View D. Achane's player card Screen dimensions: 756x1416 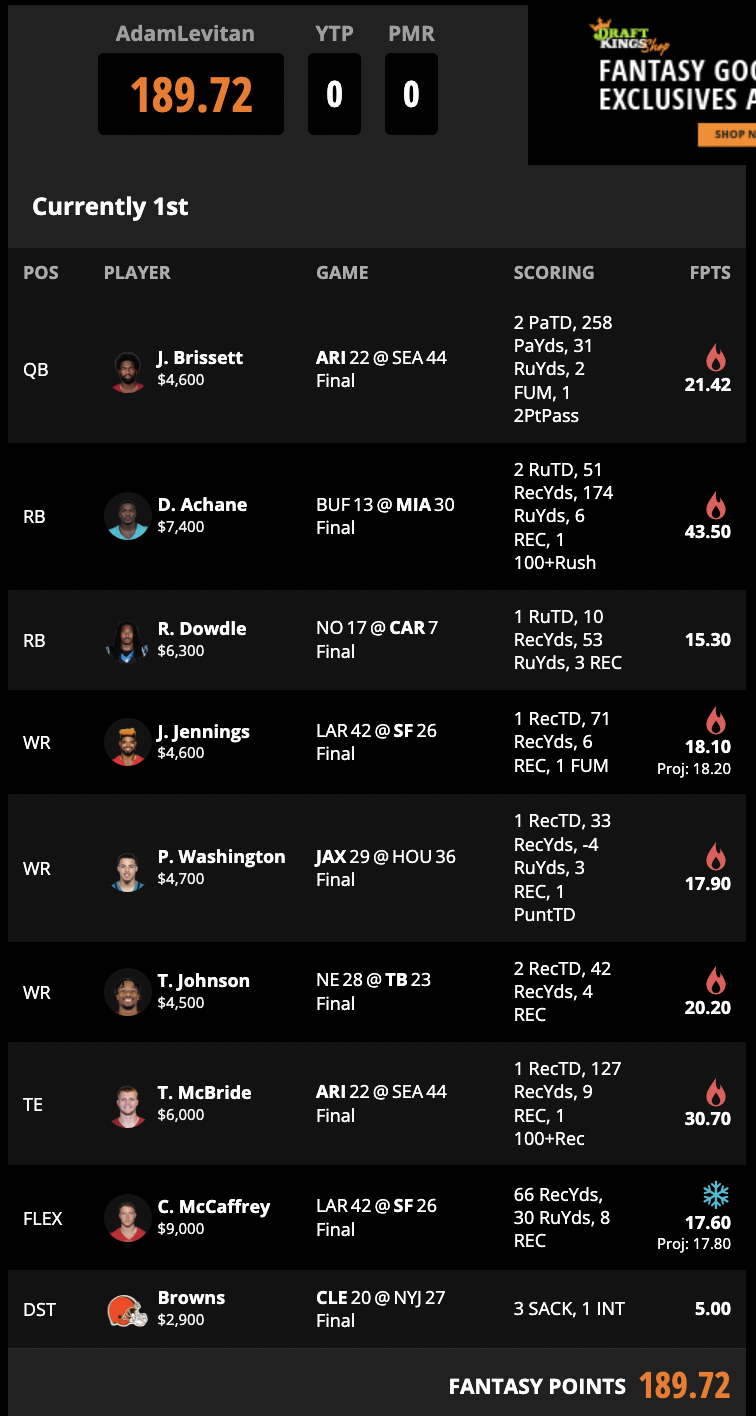pos(202,505)
